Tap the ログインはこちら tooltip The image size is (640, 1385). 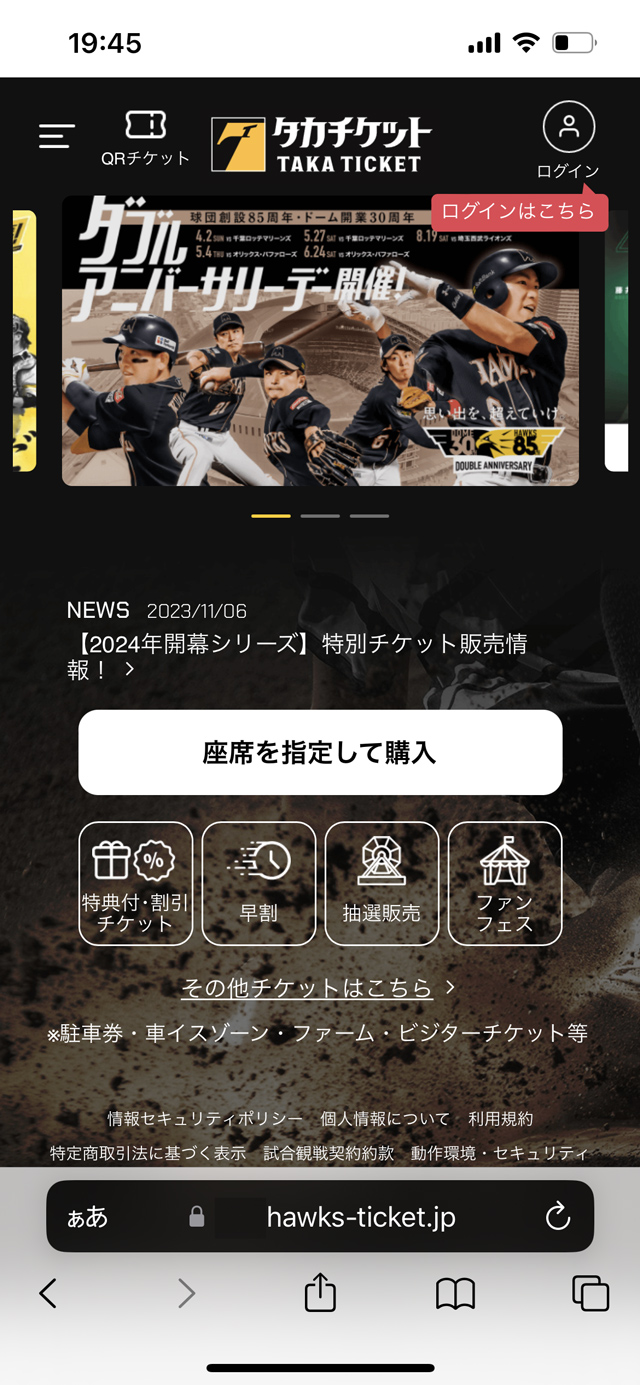[x=519, y=211]
